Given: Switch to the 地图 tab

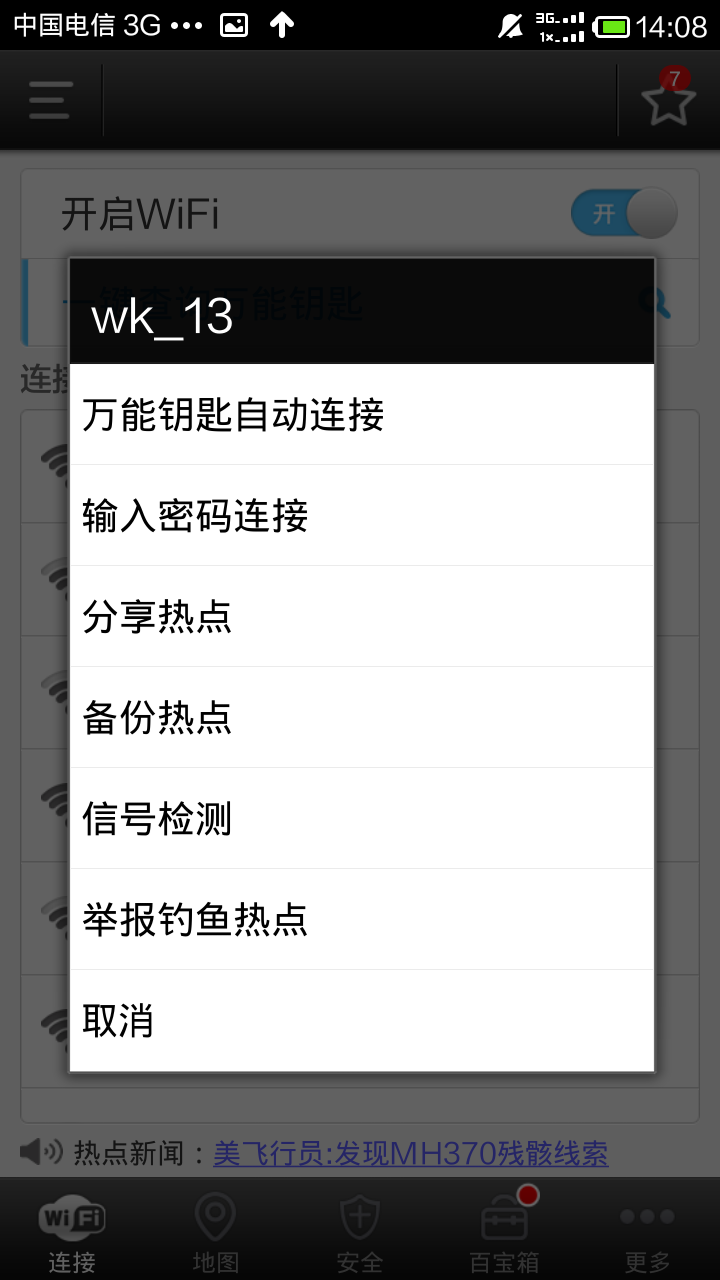Looking at the screenshot, I should pos(216,1232).
